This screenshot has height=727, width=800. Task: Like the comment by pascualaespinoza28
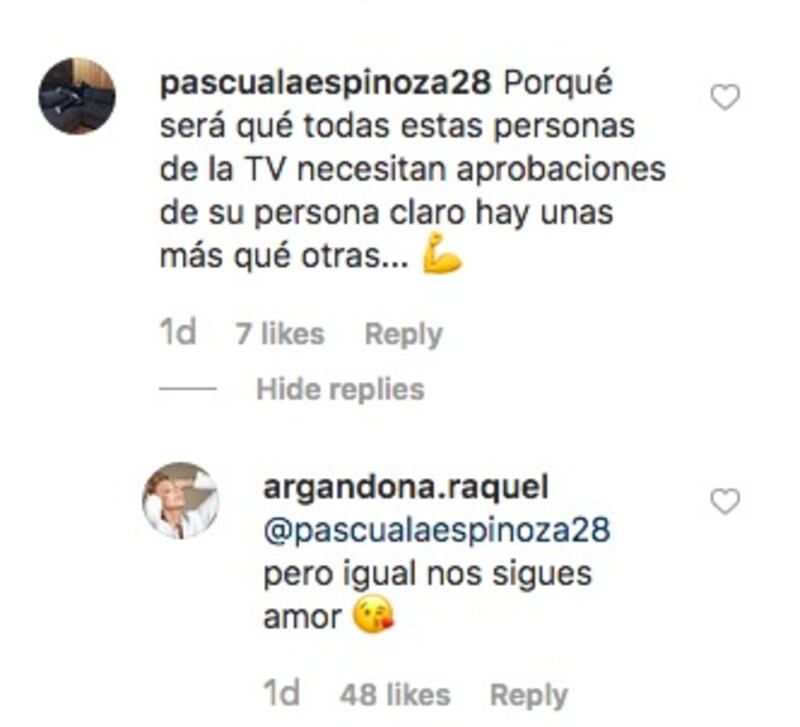724,97
